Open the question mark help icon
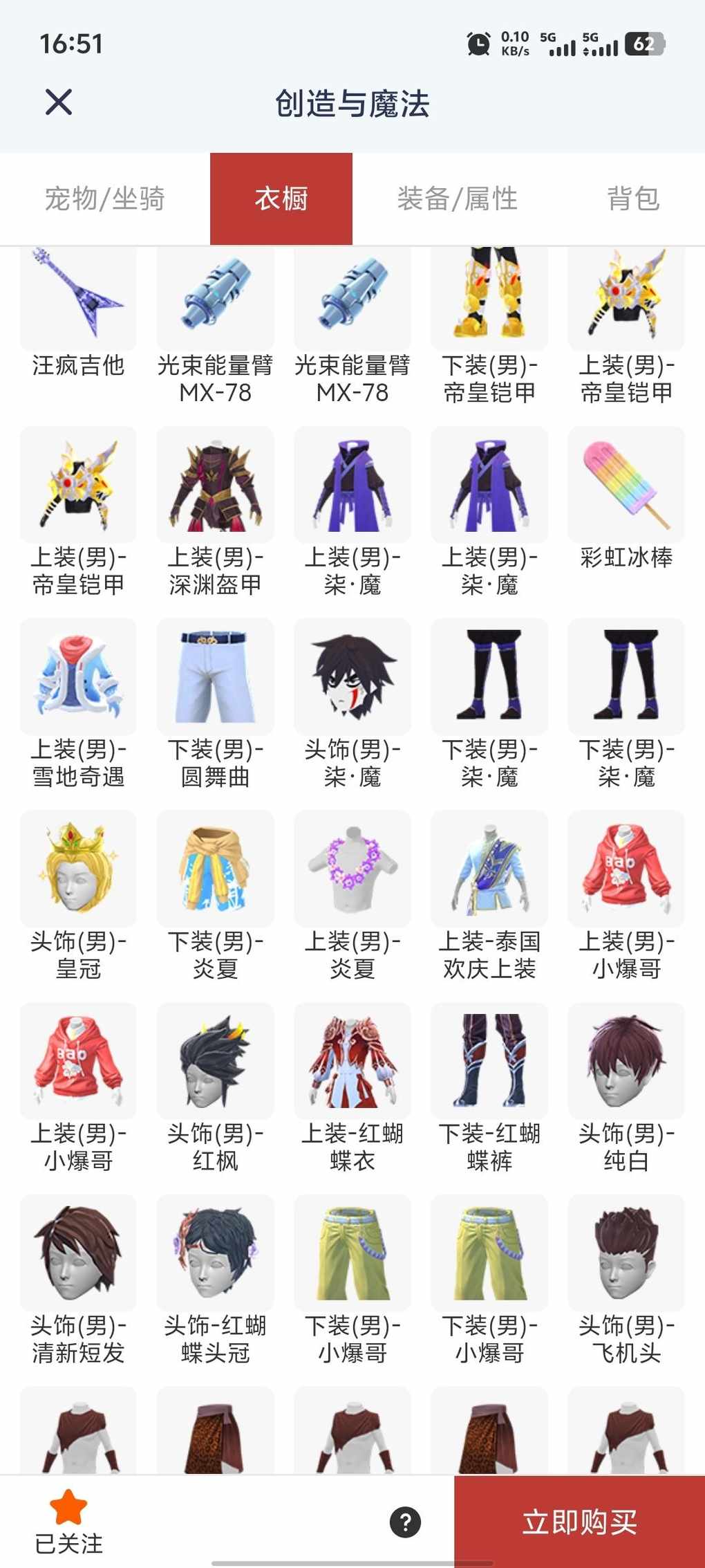 tap(405, 1522)
